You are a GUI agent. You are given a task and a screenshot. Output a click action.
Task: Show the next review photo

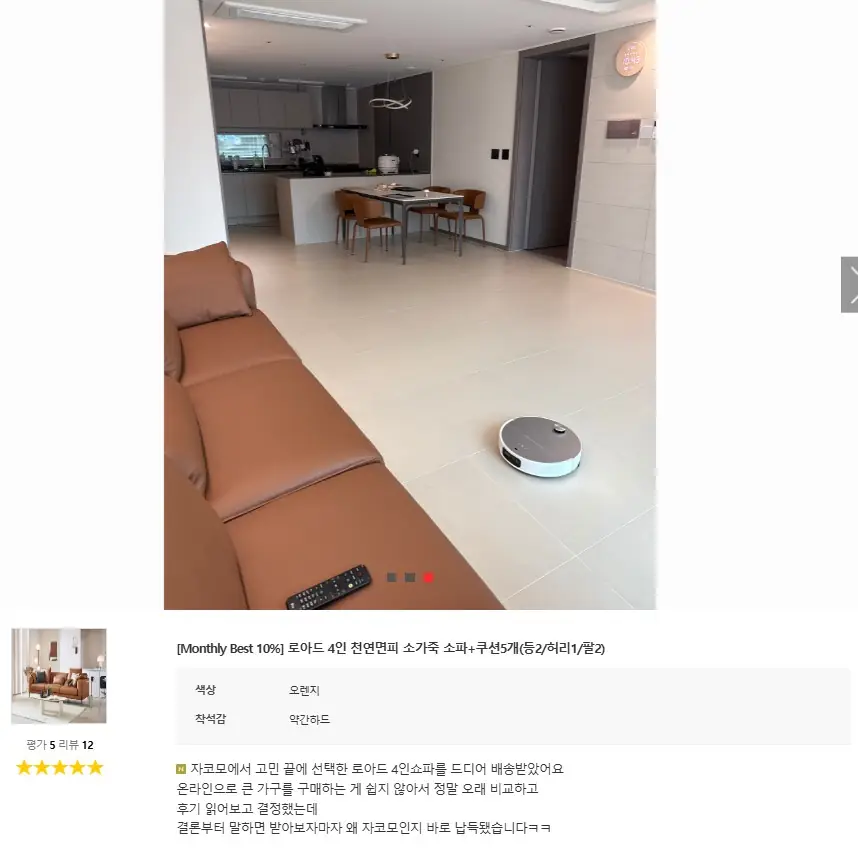pos(850,285)
